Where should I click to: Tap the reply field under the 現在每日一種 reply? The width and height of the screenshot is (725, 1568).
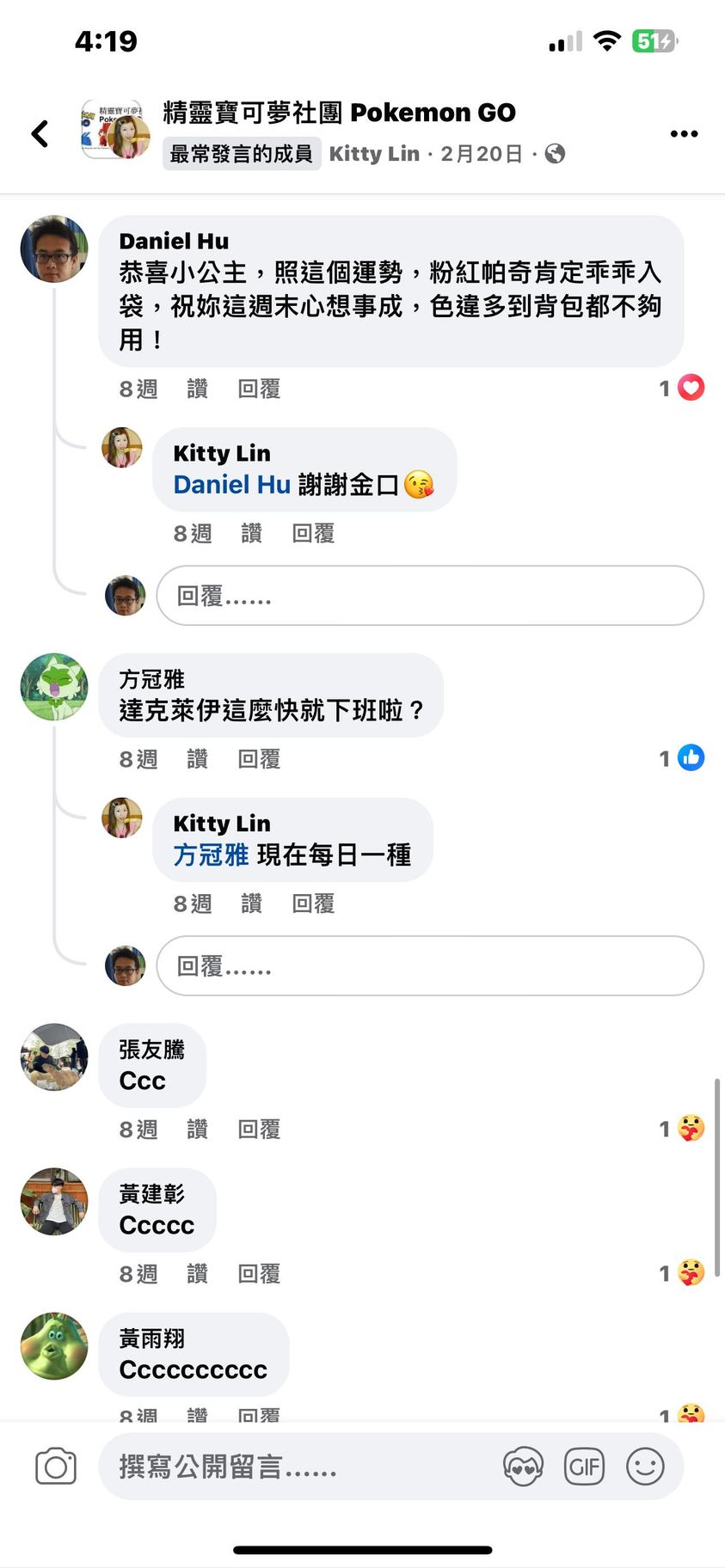(430, 966)
